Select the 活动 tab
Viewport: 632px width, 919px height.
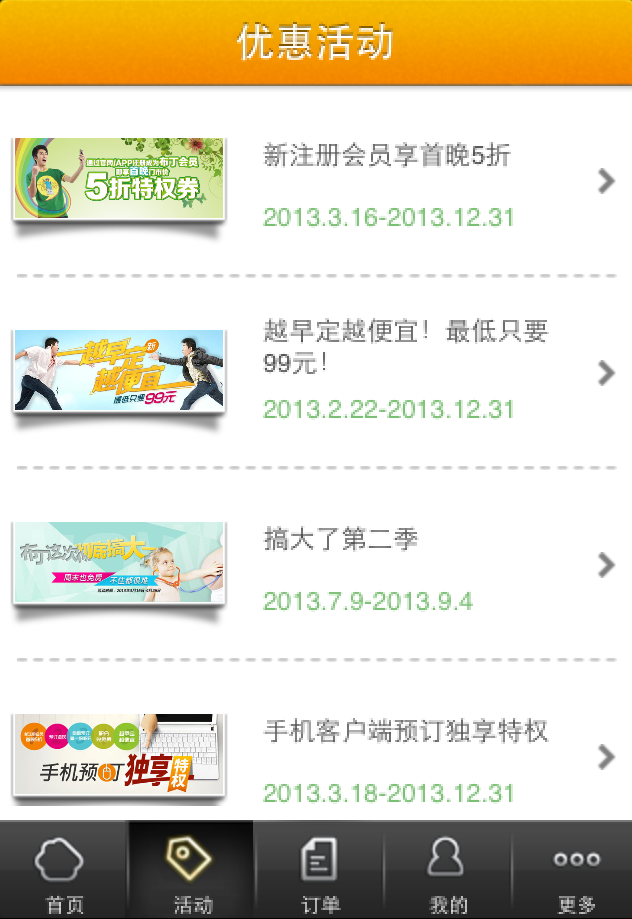pyautogui.click(x=191, y=872)
